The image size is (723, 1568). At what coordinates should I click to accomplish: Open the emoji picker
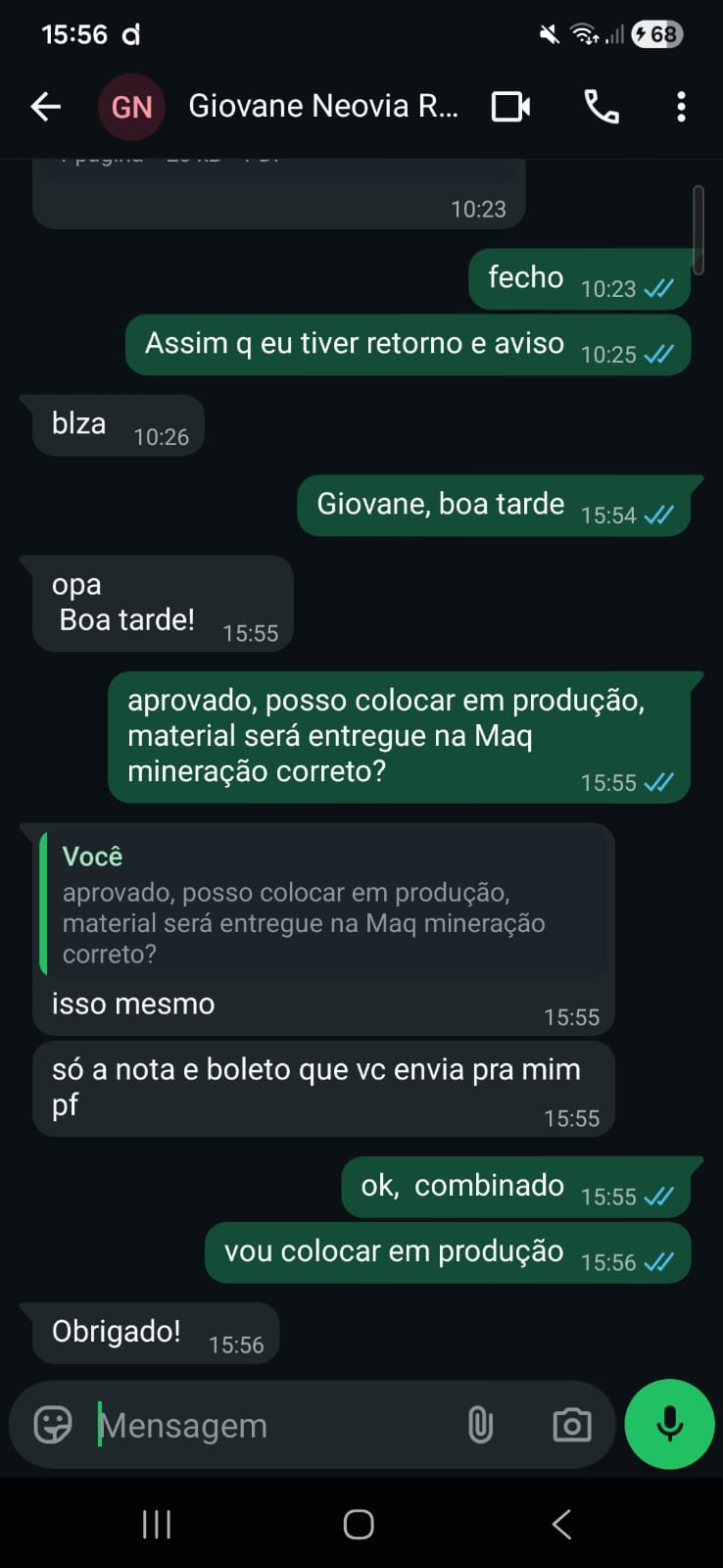coord(53,1425)
